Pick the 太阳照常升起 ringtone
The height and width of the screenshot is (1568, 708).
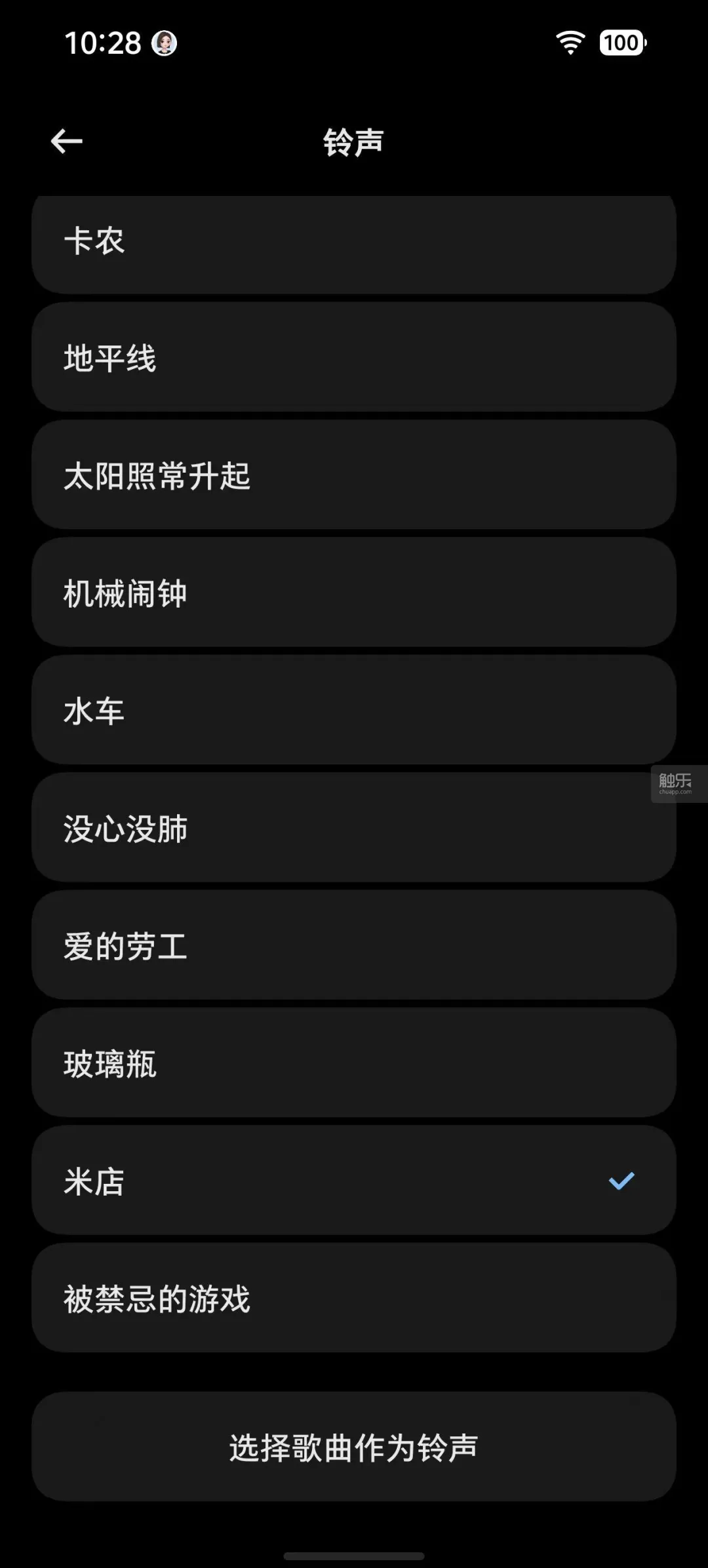point(354,475)
